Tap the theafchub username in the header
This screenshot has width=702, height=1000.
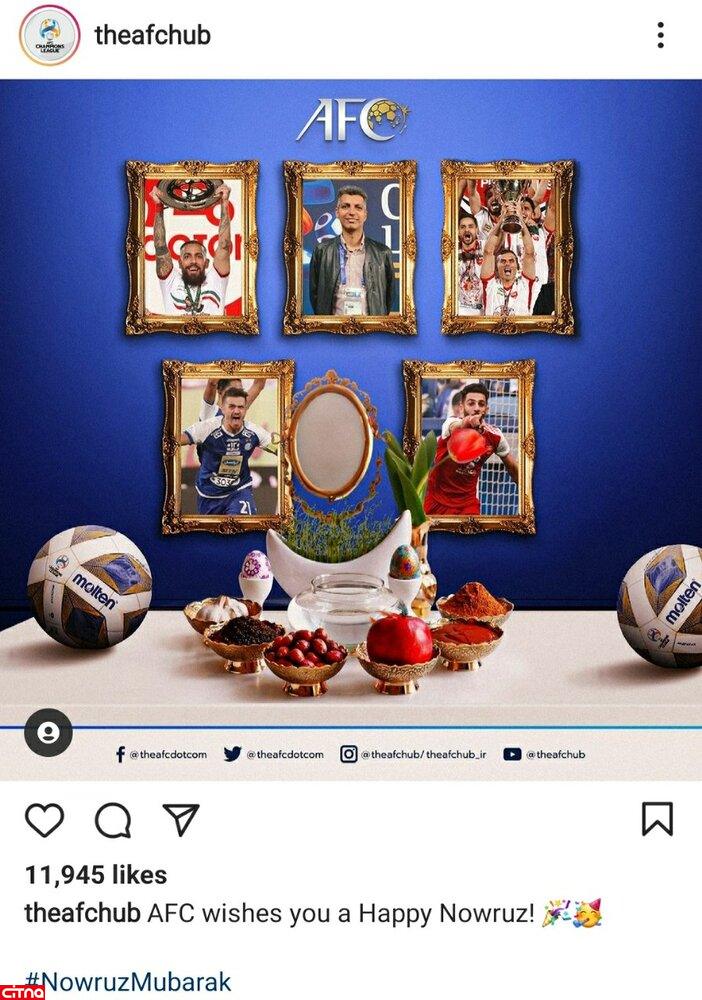[152, 36]
